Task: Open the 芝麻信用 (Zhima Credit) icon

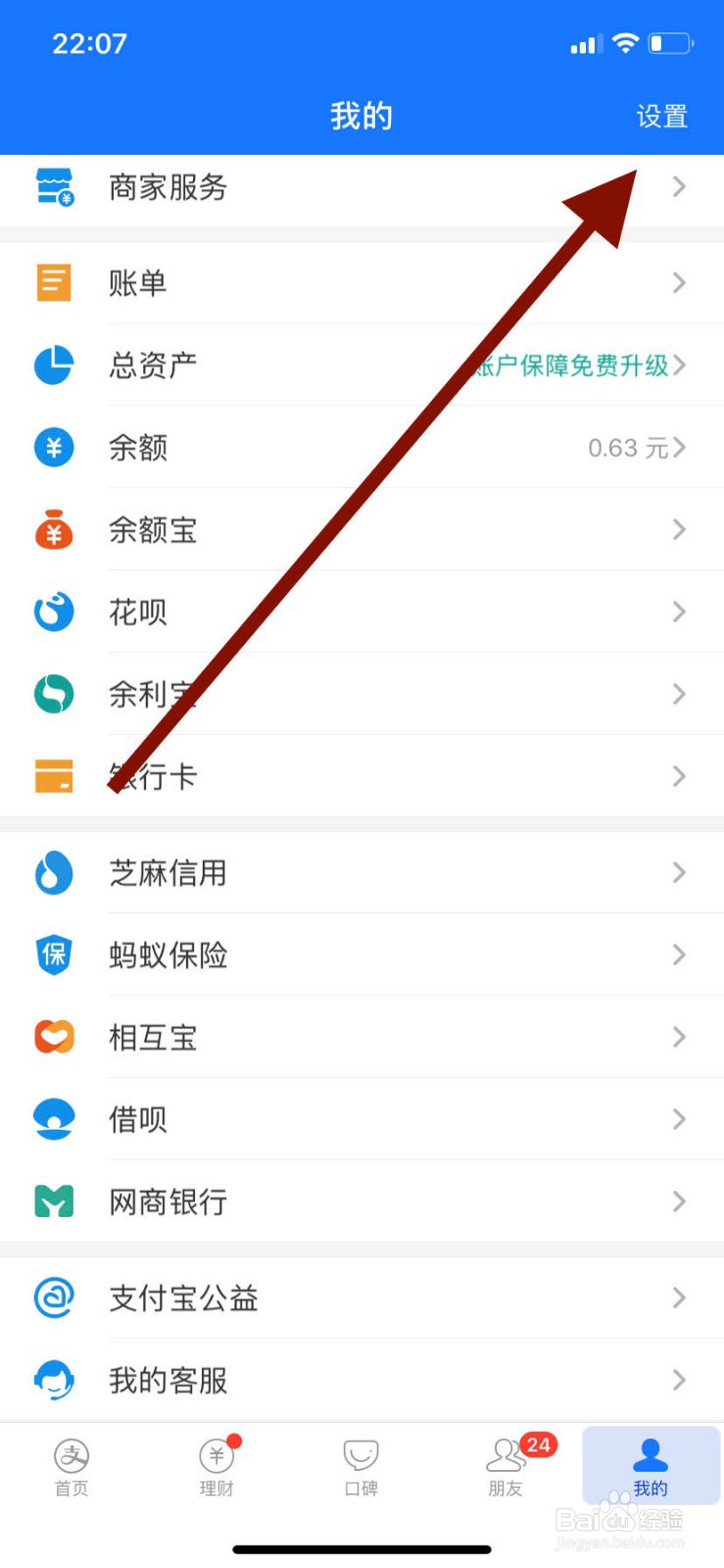Action: coord(54,873)
